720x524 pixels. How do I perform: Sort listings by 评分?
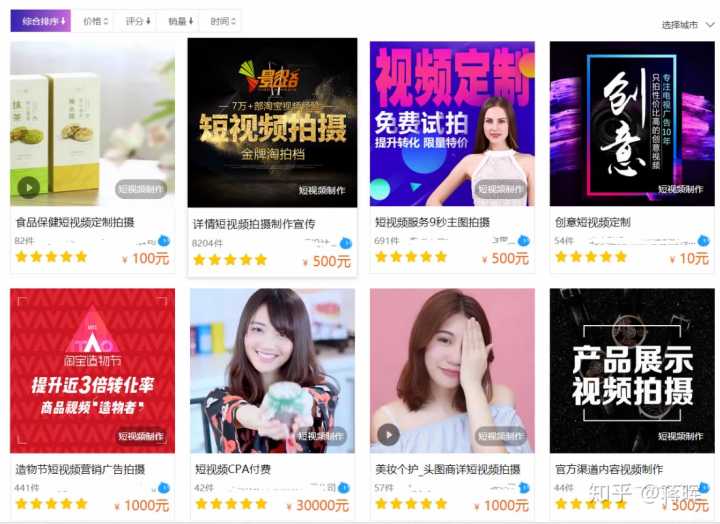138,20
